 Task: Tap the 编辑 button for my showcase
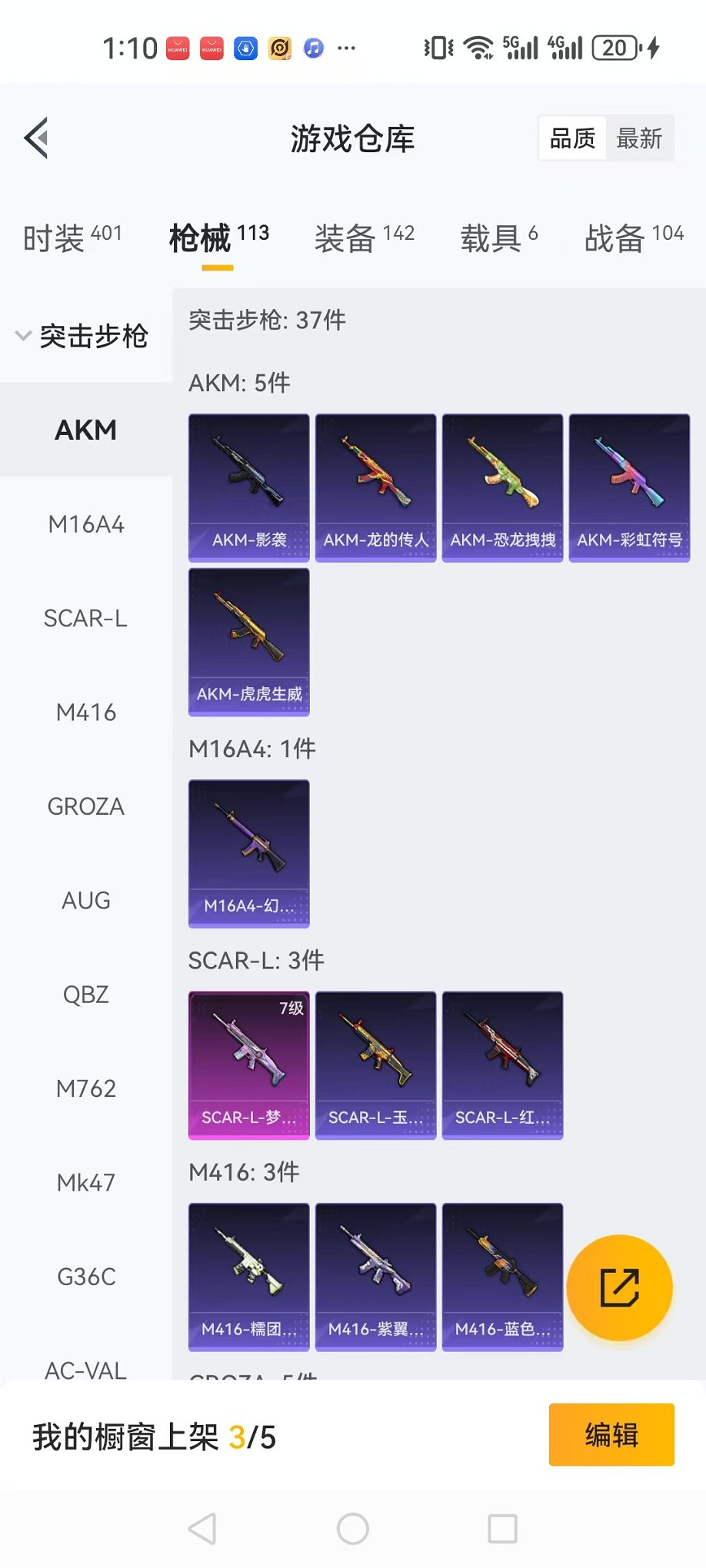pos(611,1434)
